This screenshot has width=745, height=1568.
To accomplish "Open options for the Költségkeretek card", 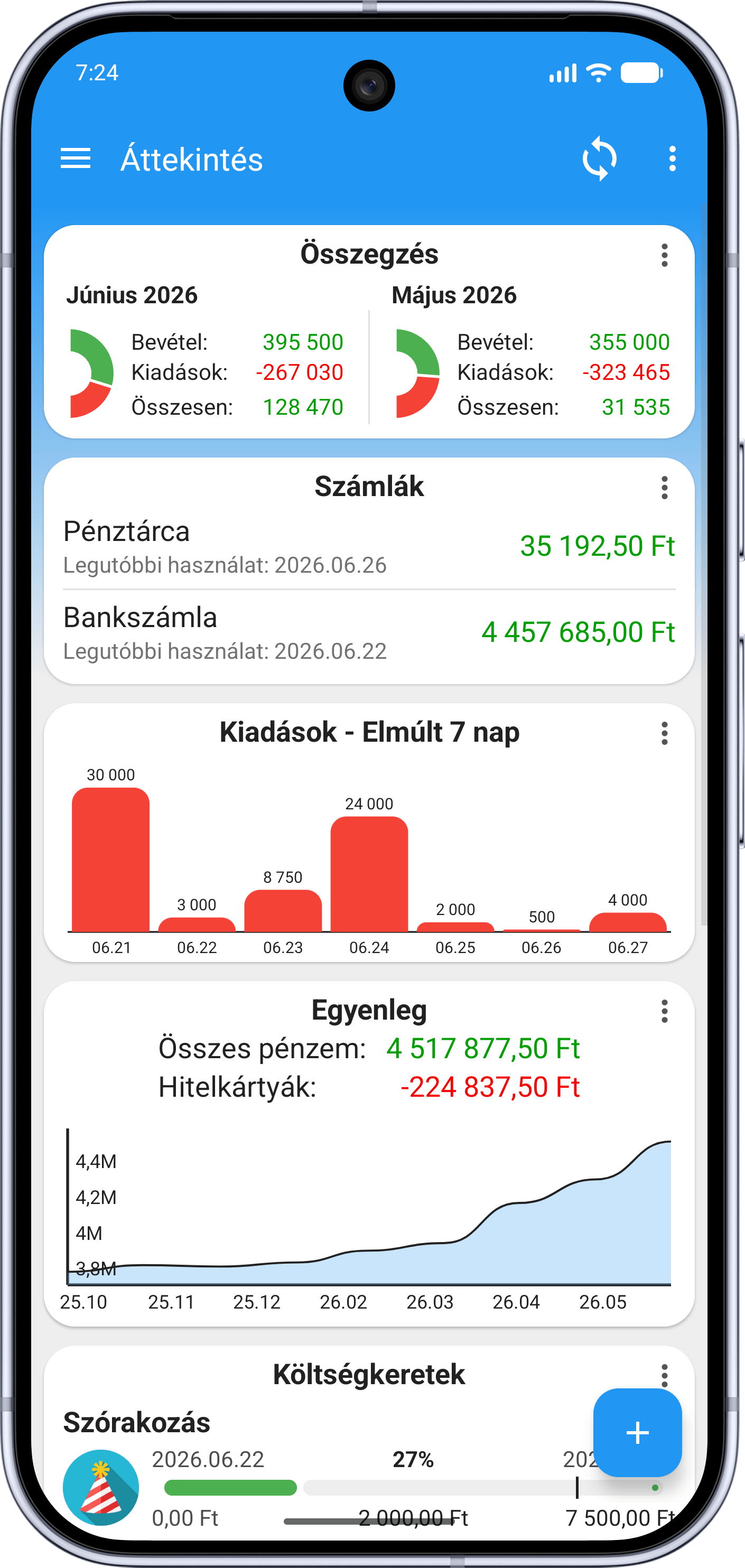I will pyautogui.click(x=664, y=1375).
